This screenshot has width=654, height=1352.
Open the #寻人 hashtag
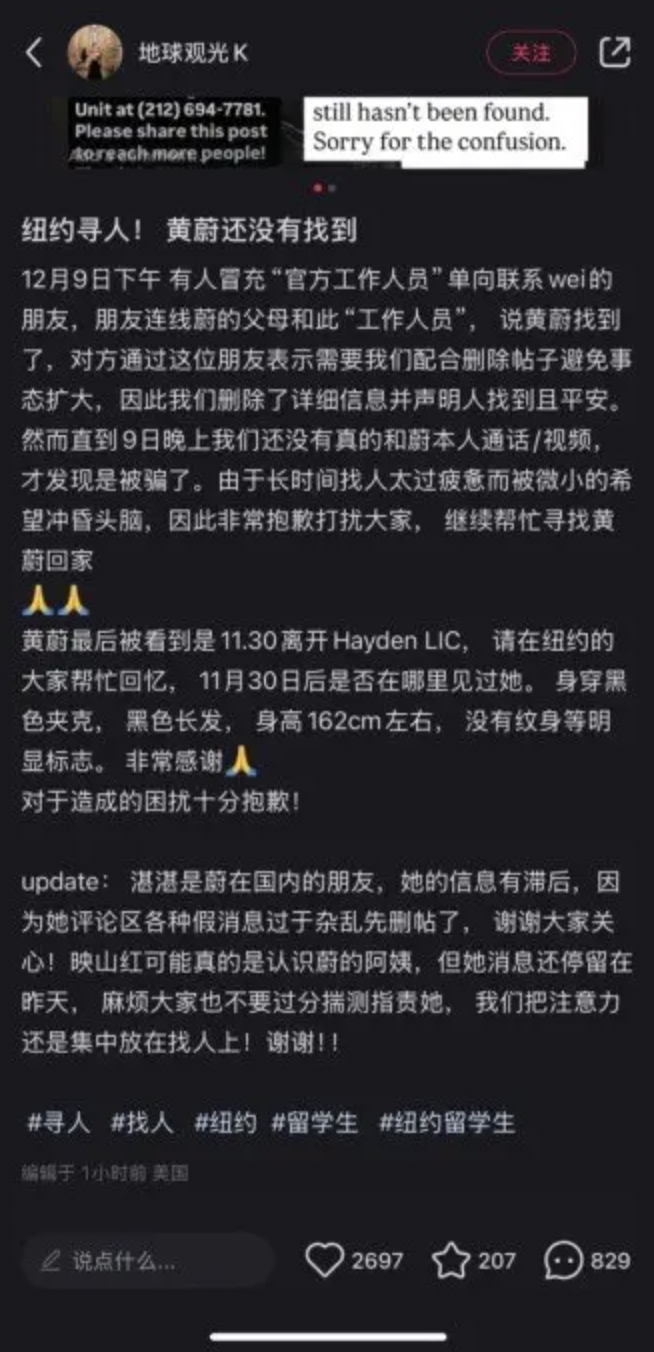click(57, 1122)
